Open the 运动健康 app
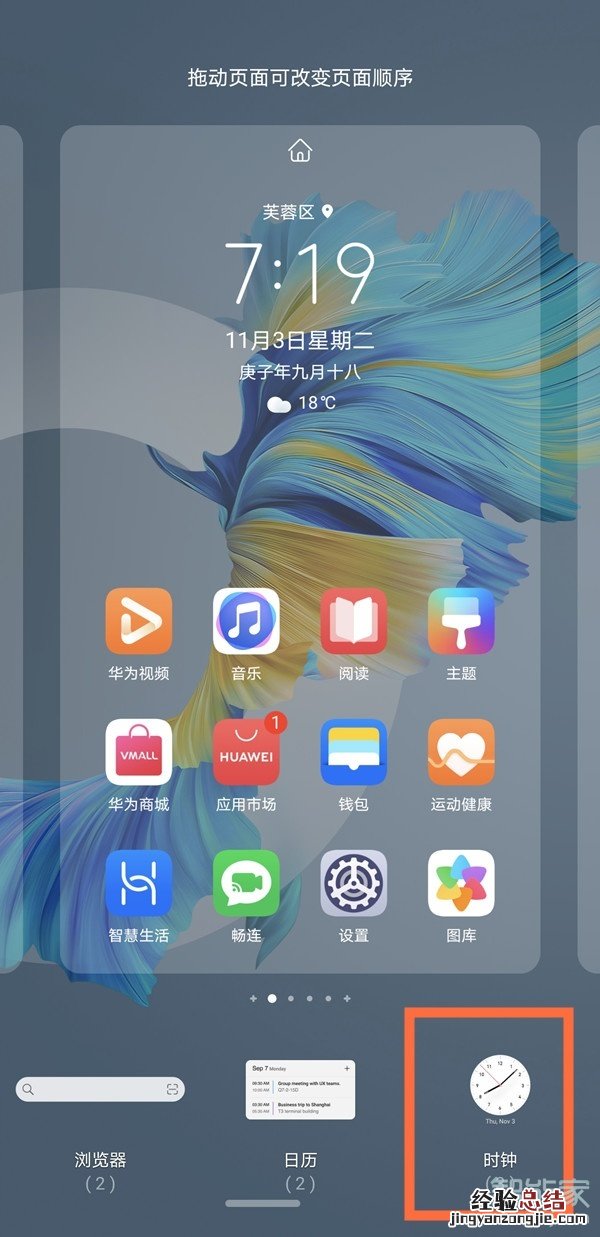 tap(461, 752)
